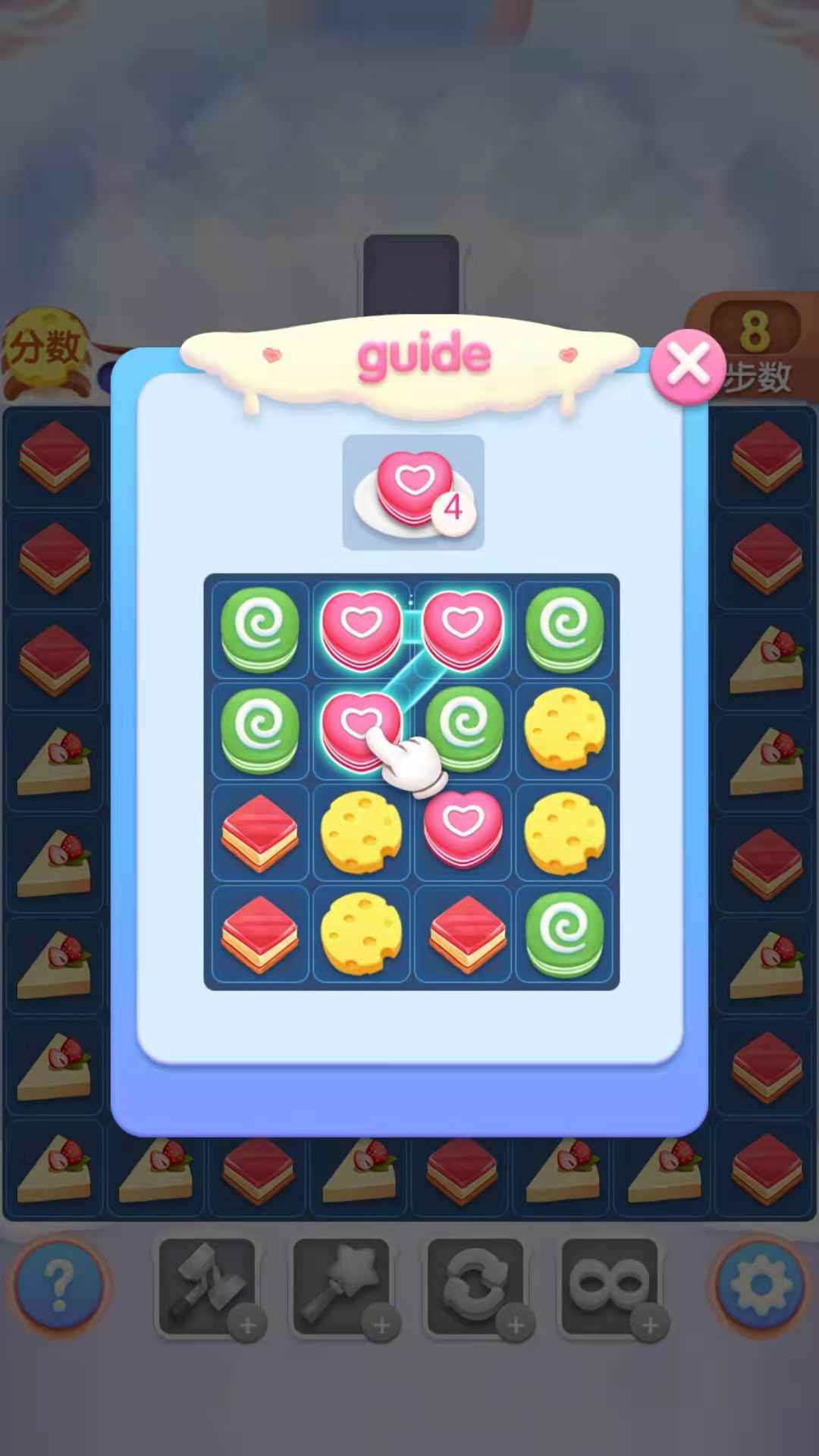Viewport: 819px width, 1456px height.
Task: Open the settings gear
Action: [x=760, y=1285]
